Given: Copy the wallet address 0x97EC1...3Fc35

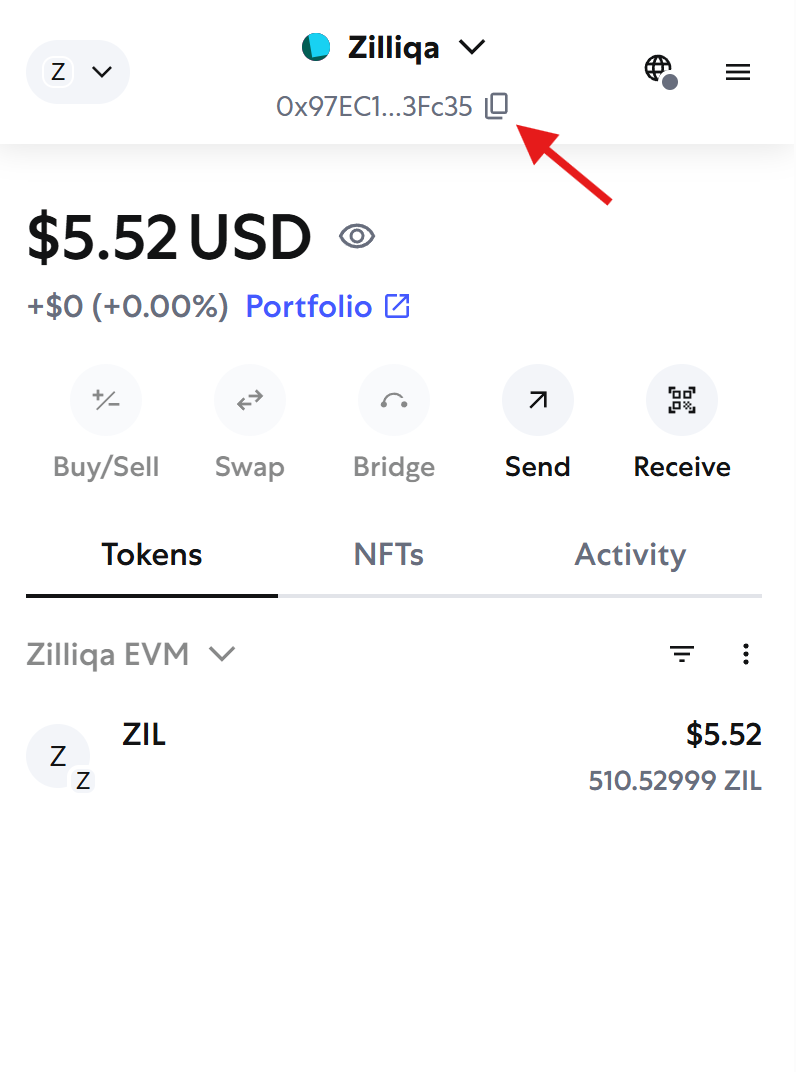Looking at the screenshot, I should click(497, 106).
